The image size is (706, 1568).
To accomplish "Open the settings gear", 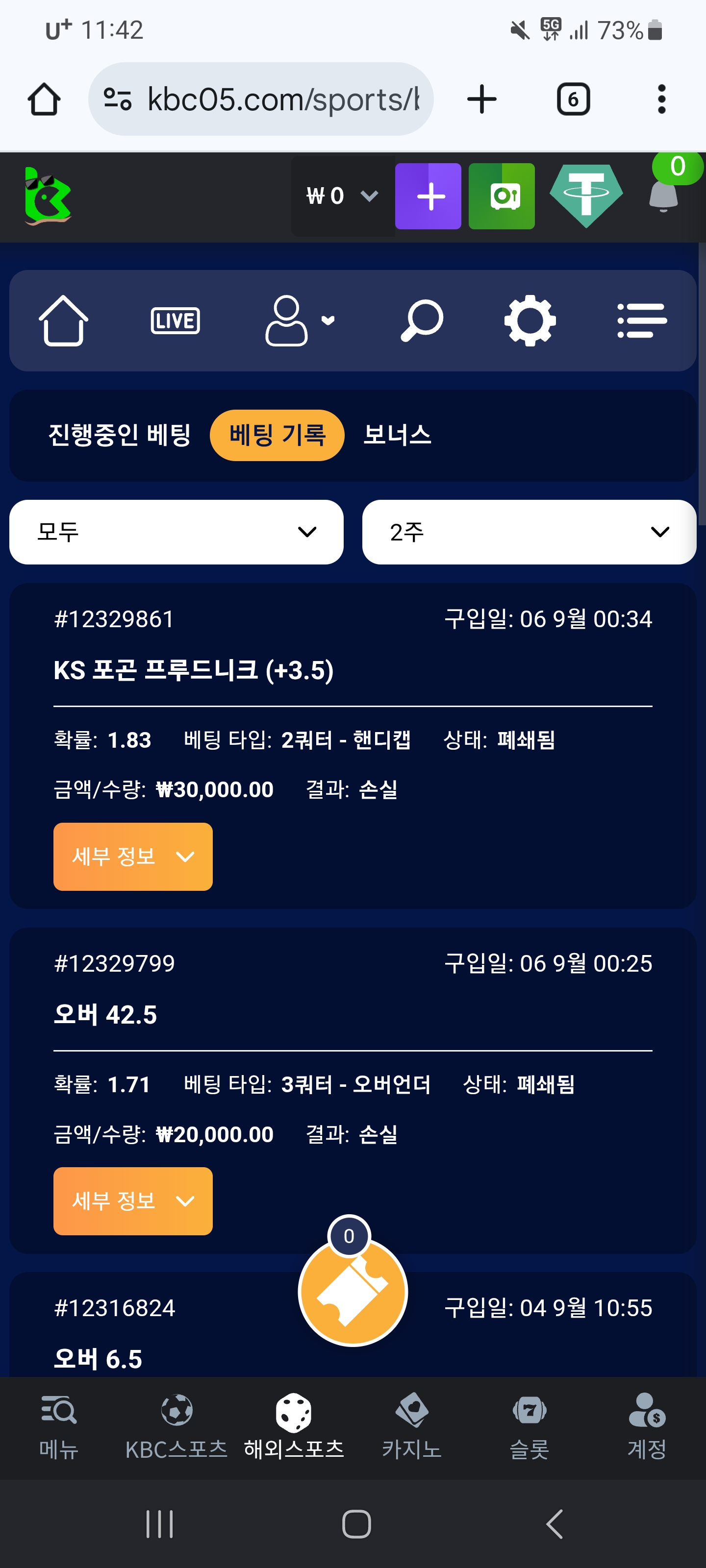I will click(530, 321).
